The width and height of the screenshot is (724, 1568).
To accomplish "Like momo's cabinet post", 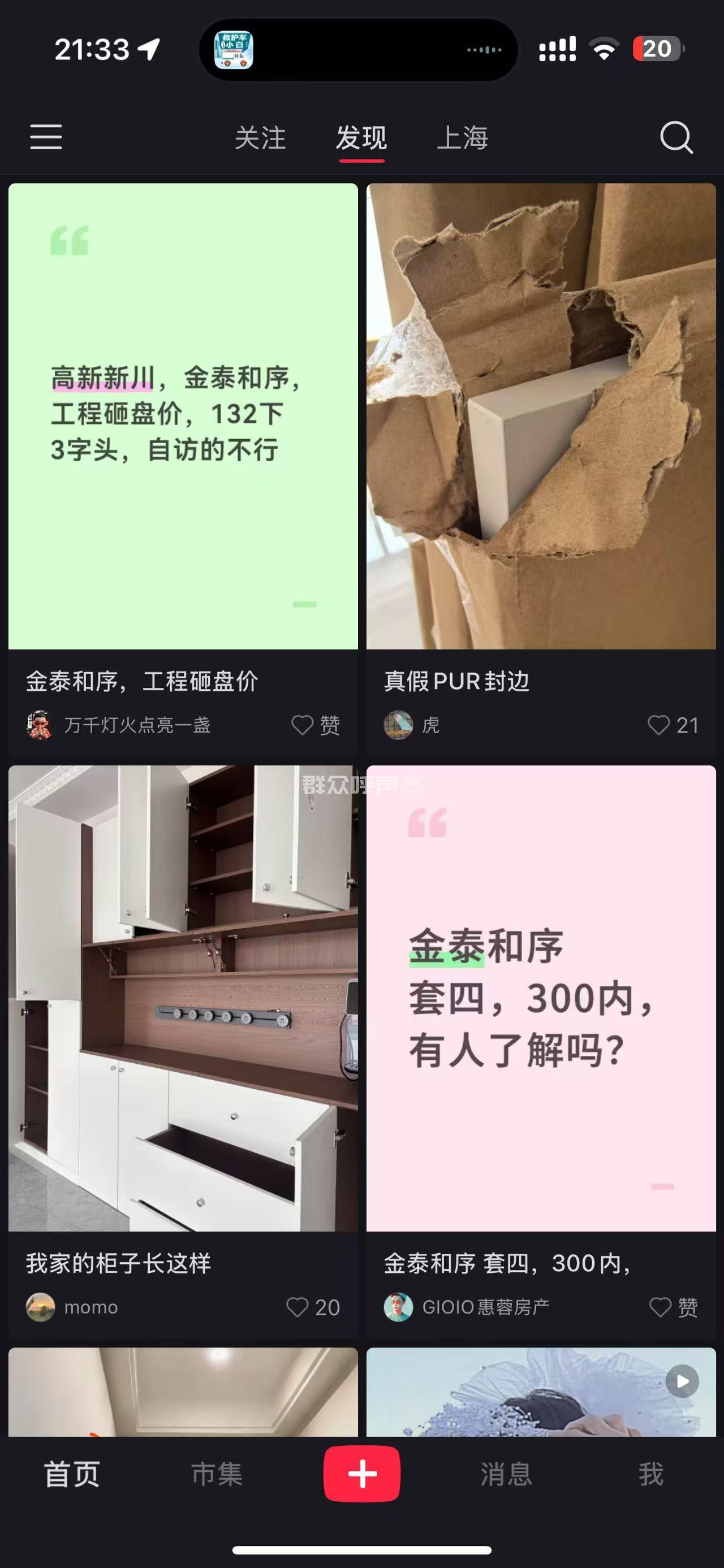I will pos(298,1307).
